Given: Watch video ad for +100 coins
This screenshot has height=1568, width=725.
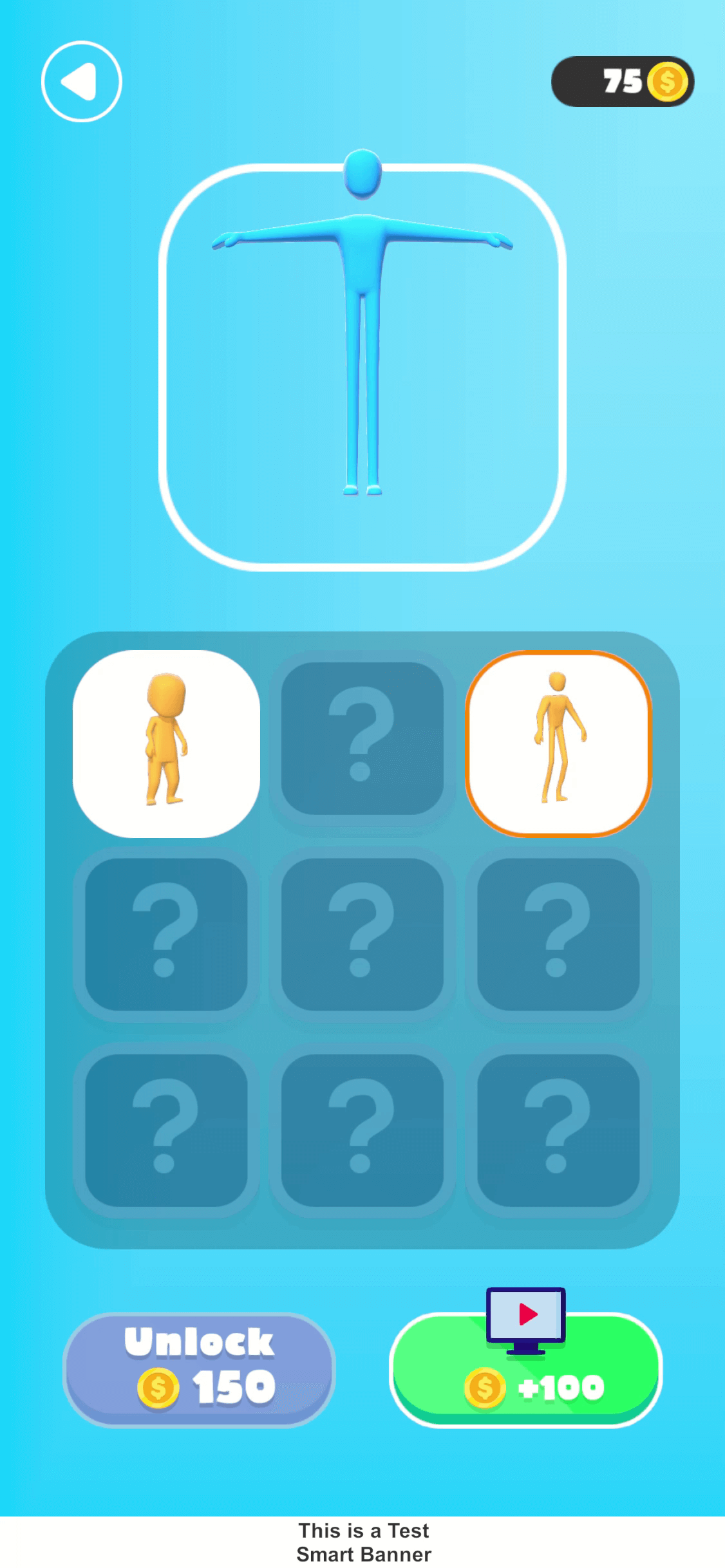Looking at the screenshot, I should coord(526,1369).
